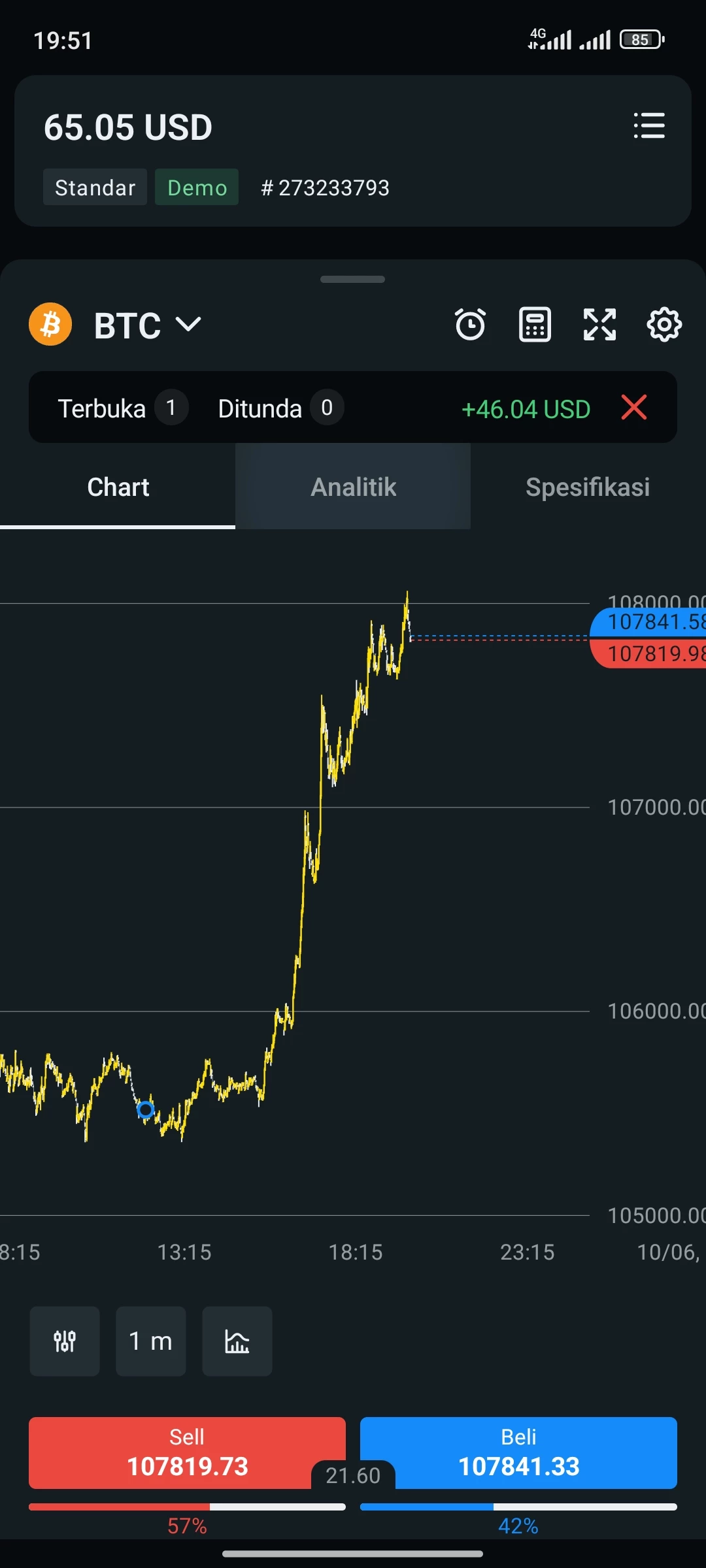The width and height of the screenshot is (706, 1568).
Task: Tap the open position marker on chart
Action: pyautogui.click(x=145, y=1109)
